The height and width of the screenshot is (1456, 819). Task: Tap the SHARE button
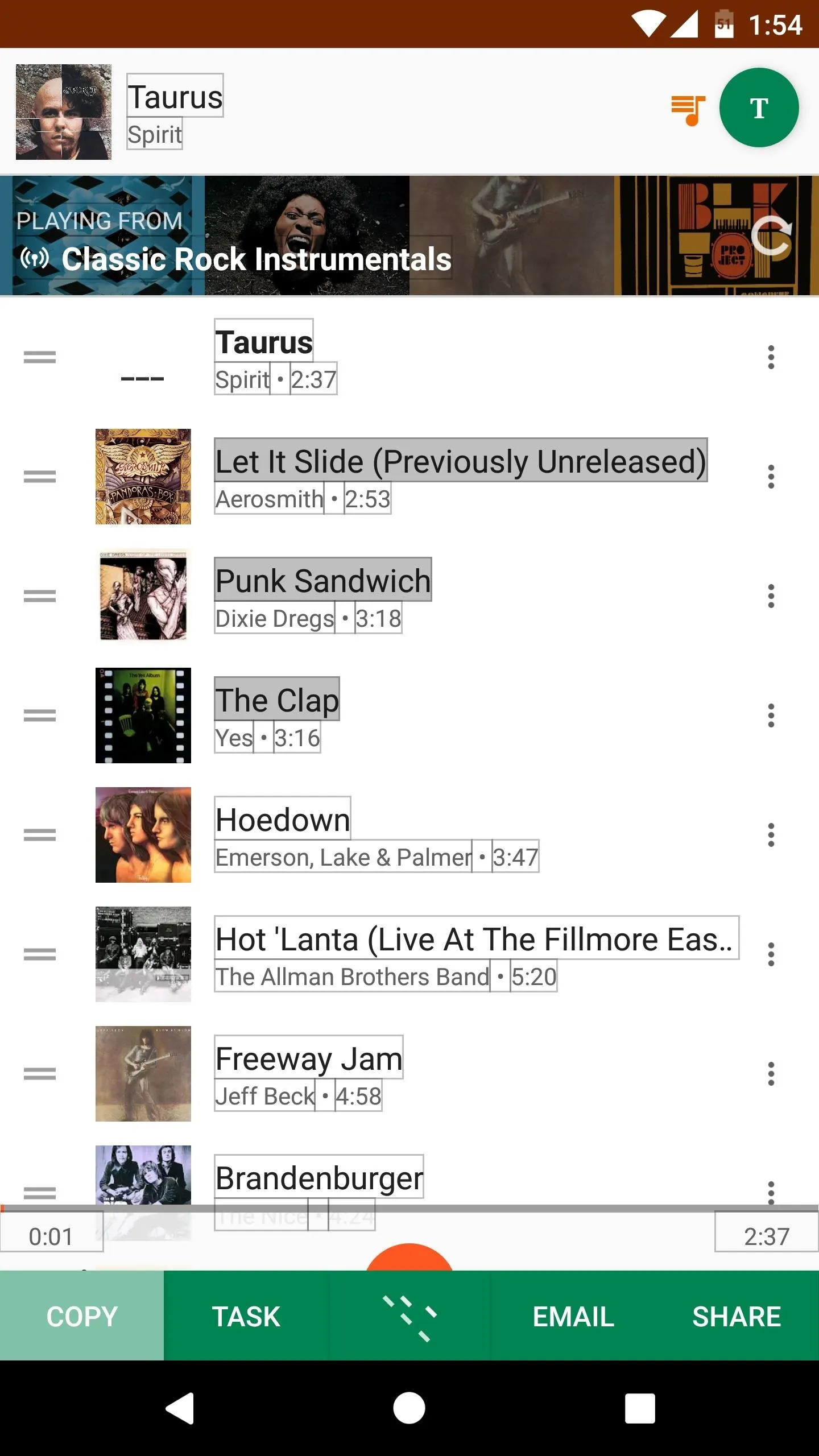coord(737,1316)
